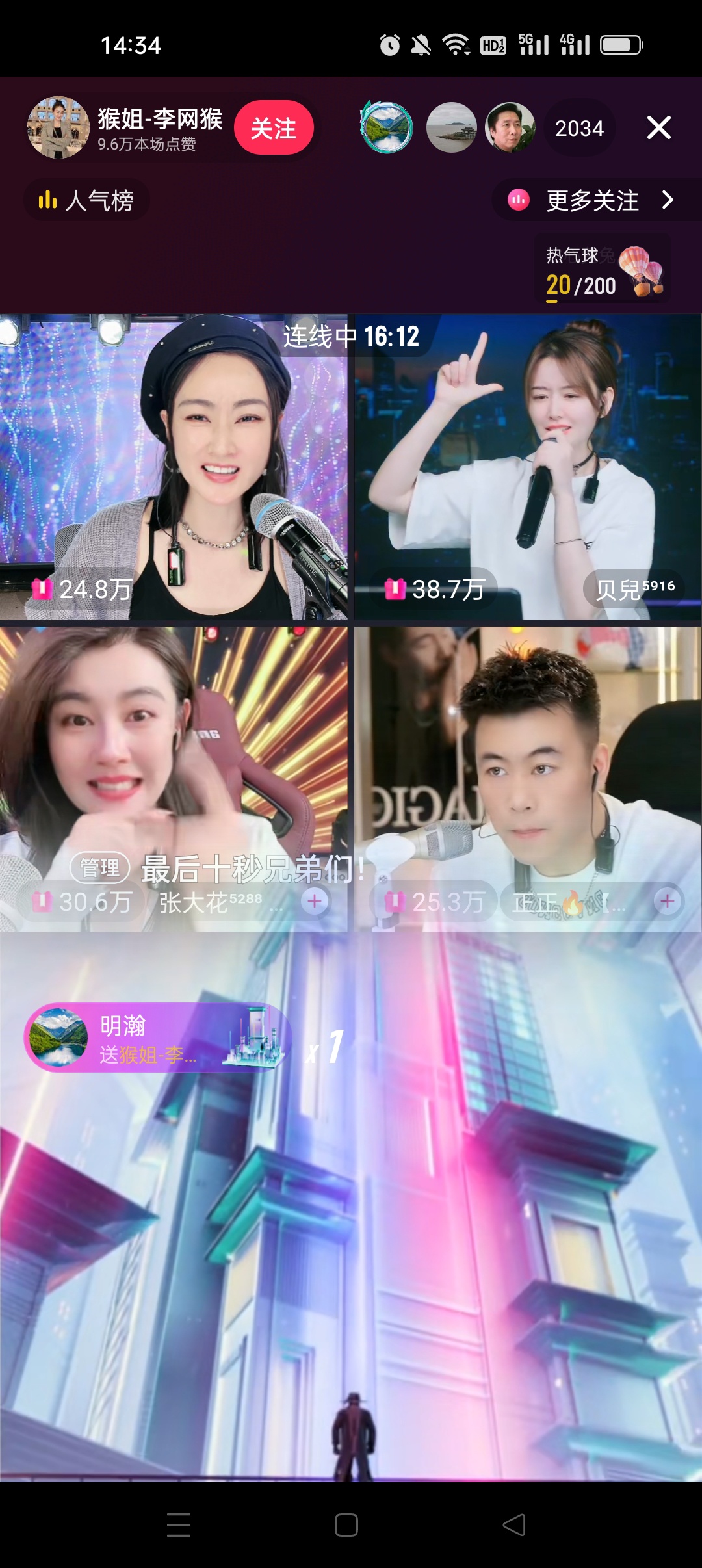702x1568 pixels.
Task: Open 明瀚's gift notification banner
Action: 156,1038
